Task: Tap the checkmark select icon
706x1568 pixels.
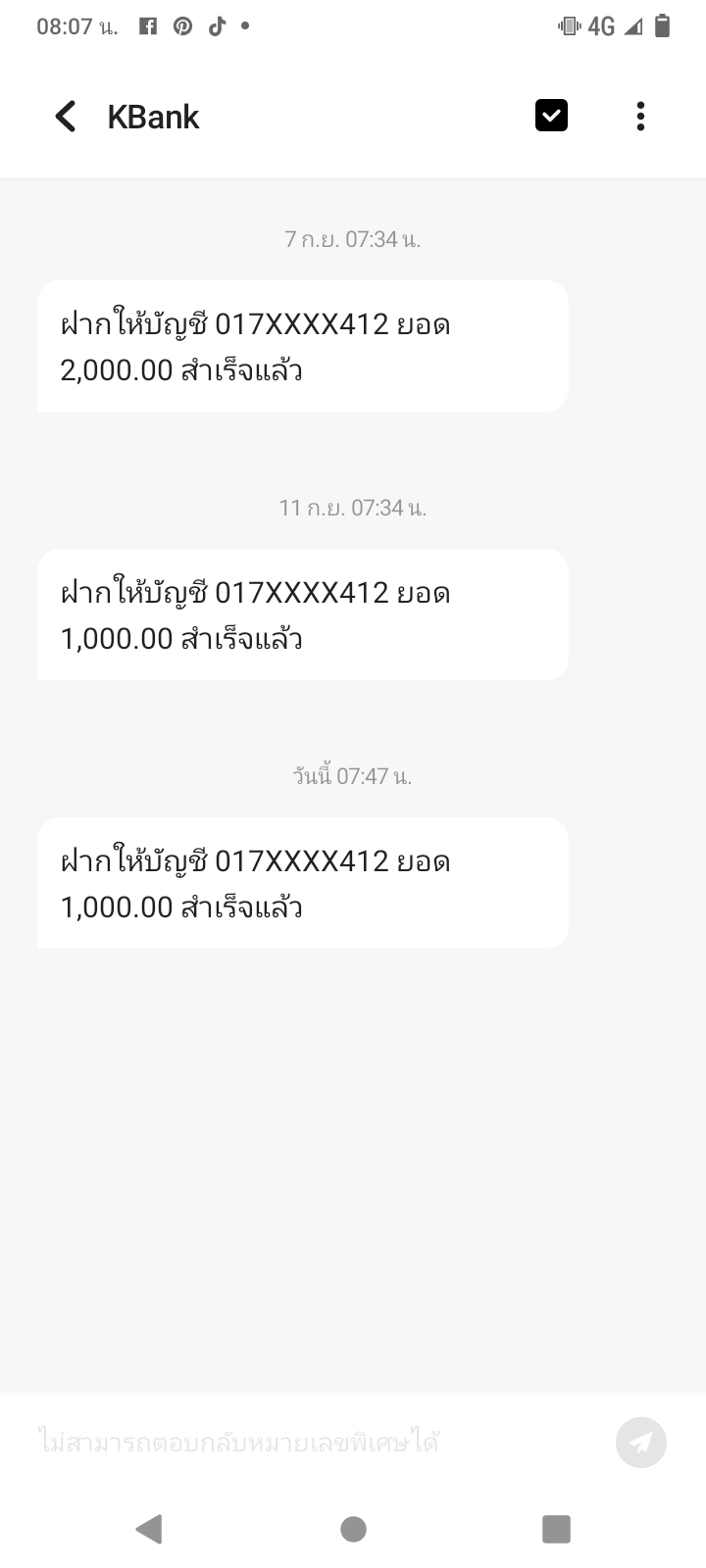Action: tap(551, 116)
